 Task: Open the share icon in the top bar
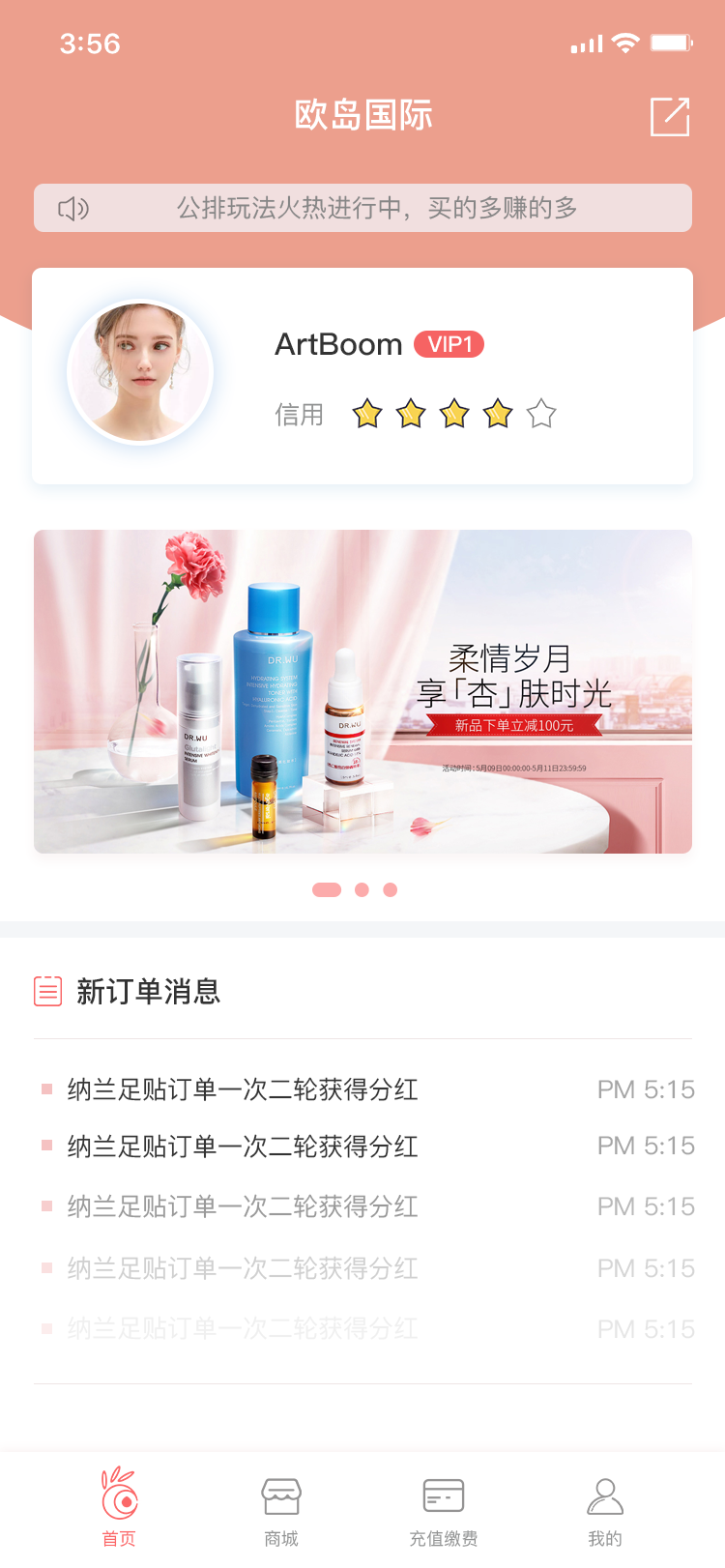pos(670,115)
